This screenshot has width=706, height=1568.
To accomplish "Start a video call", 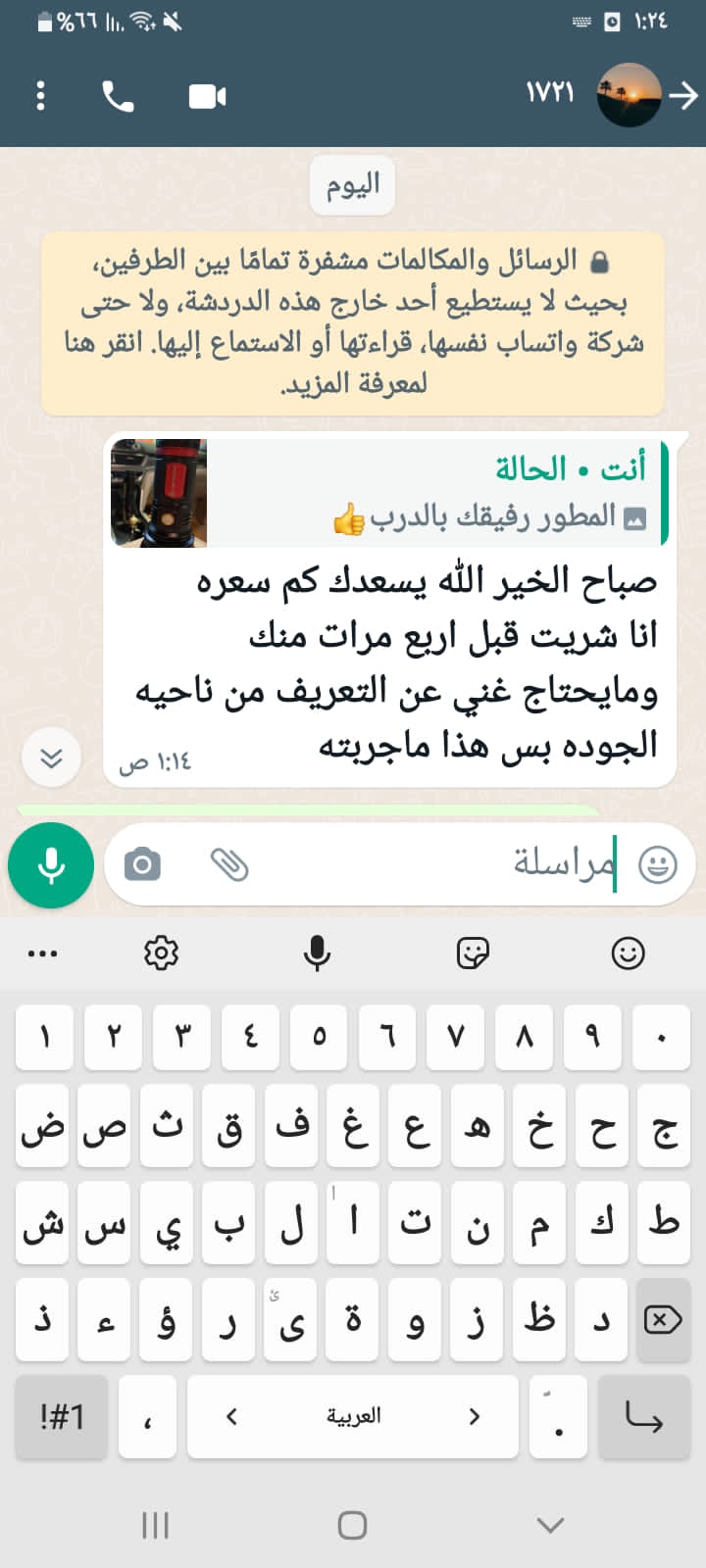I will (207, 96).
